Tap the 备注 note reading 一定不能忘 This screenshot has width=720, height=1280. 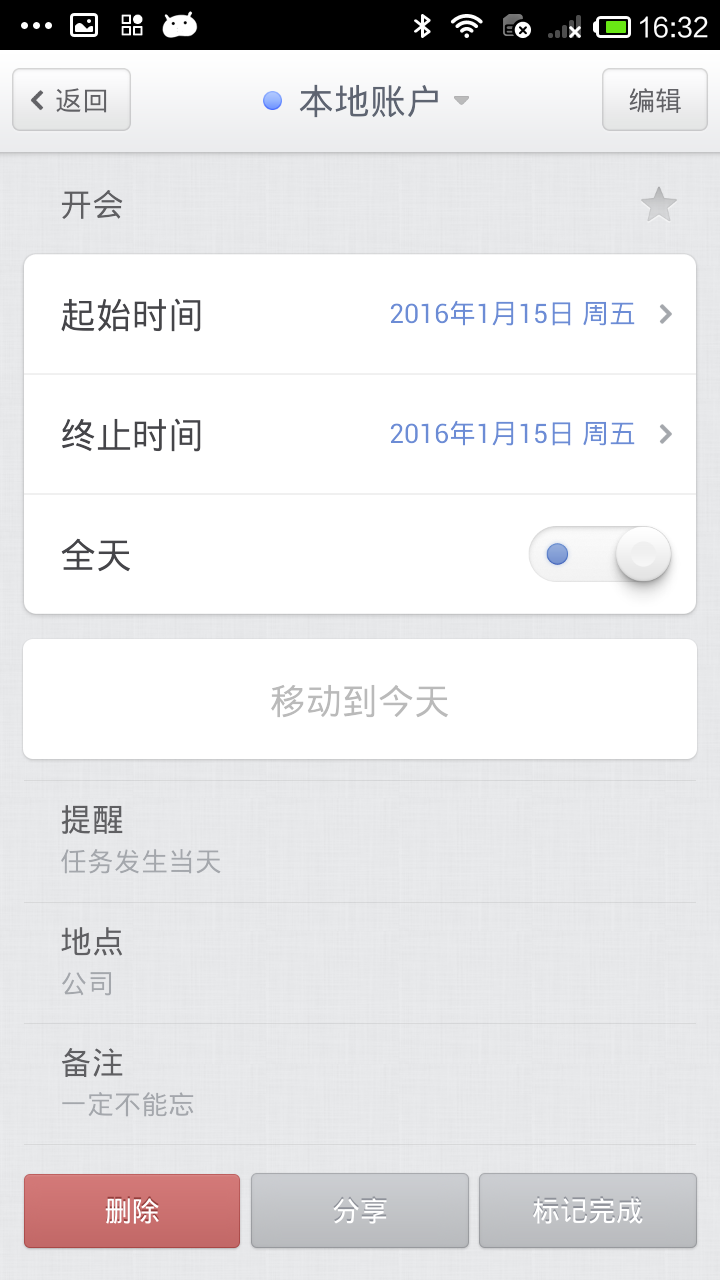[x=360, y=1082]
